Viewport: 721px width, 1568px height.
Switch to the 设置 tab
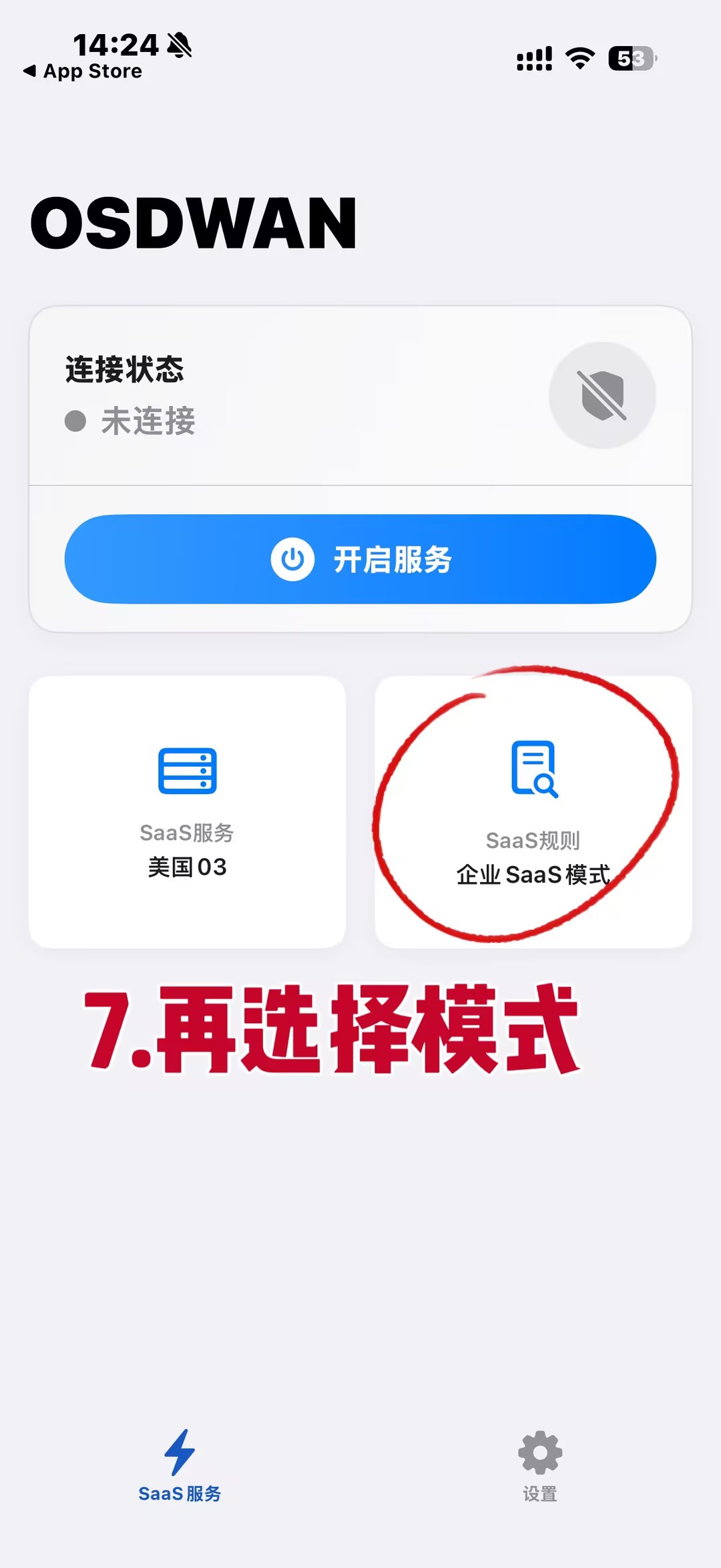tap(540, 1466)
